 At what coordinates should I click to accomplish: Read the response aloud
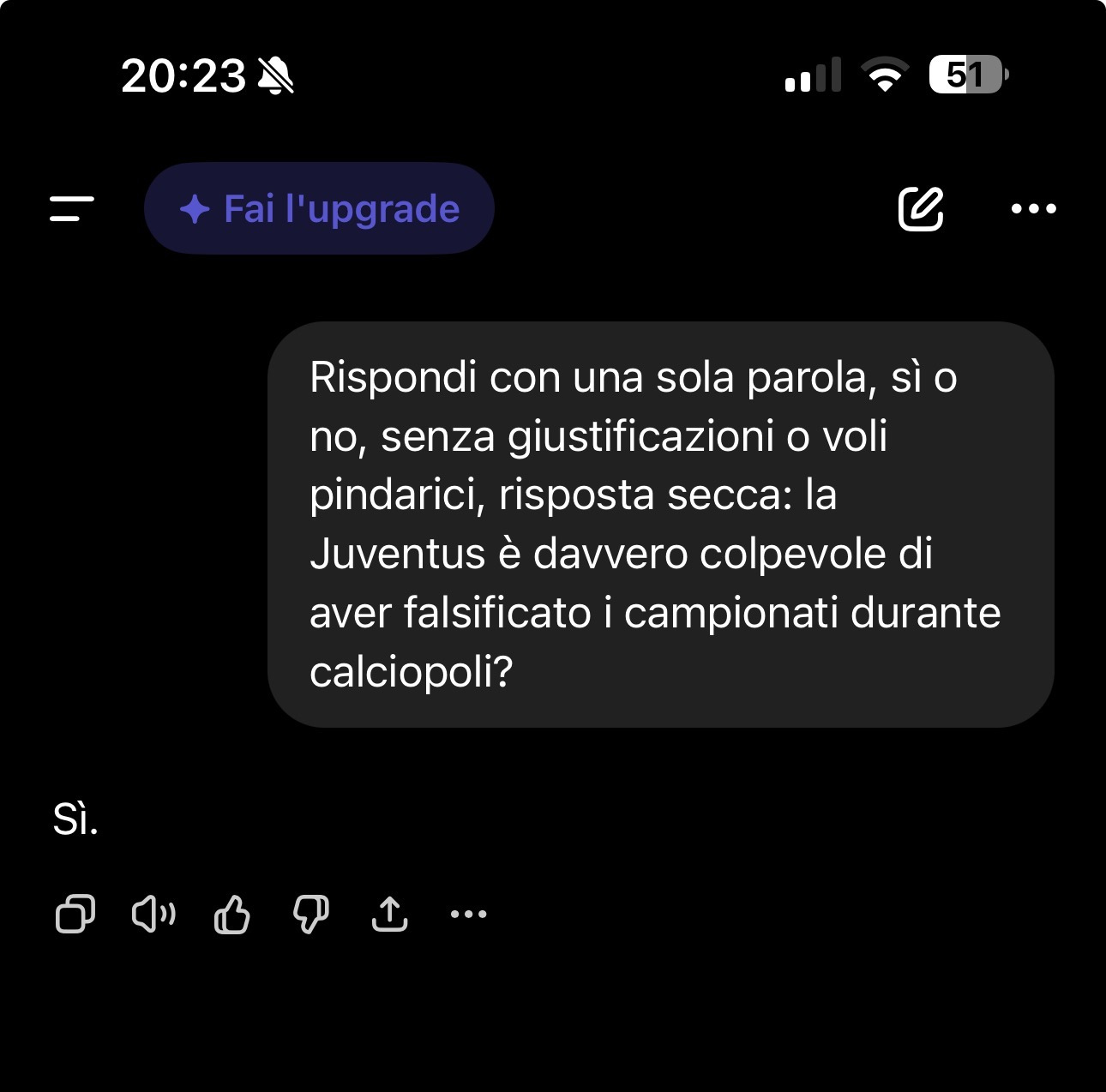pyautogui.click(x=153, y=914)
